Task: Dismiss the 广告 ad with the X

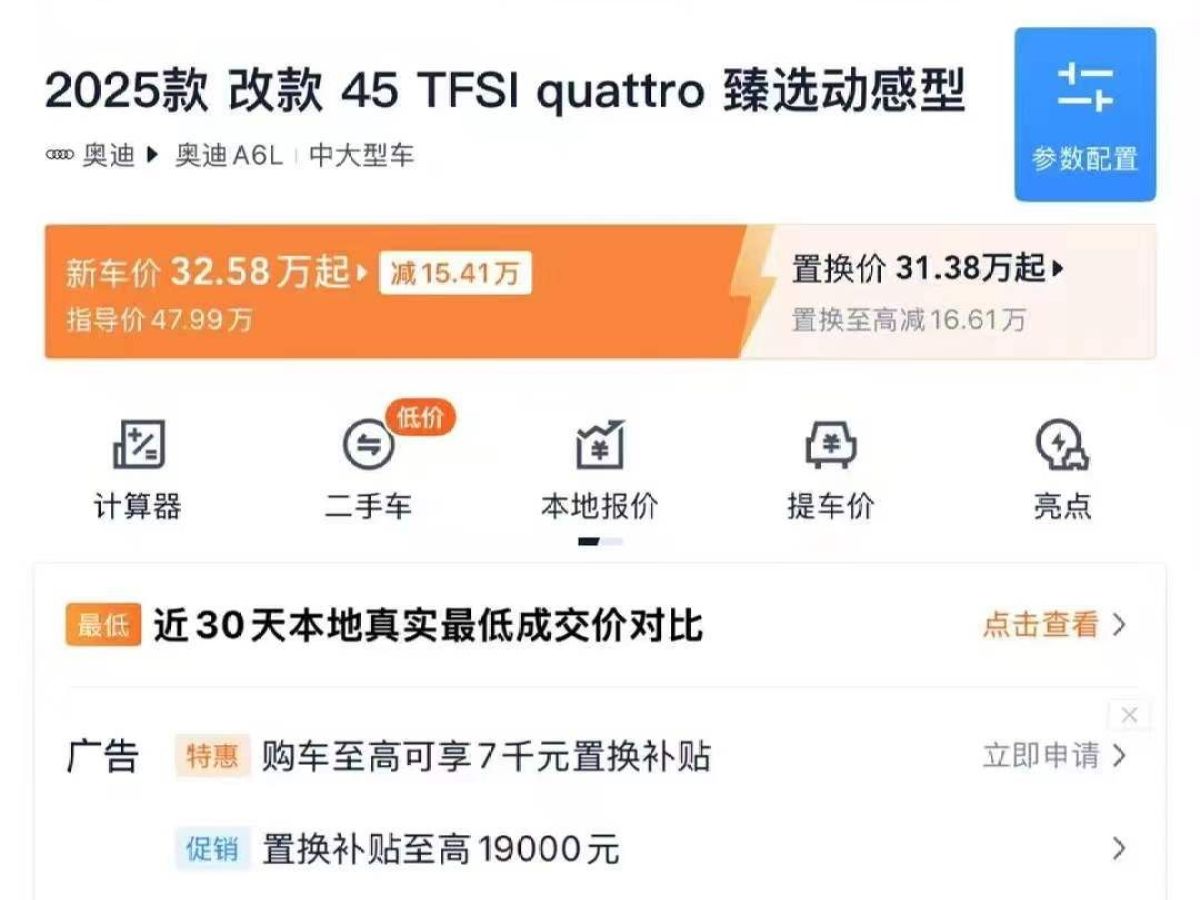Action: coord(1129,715)
